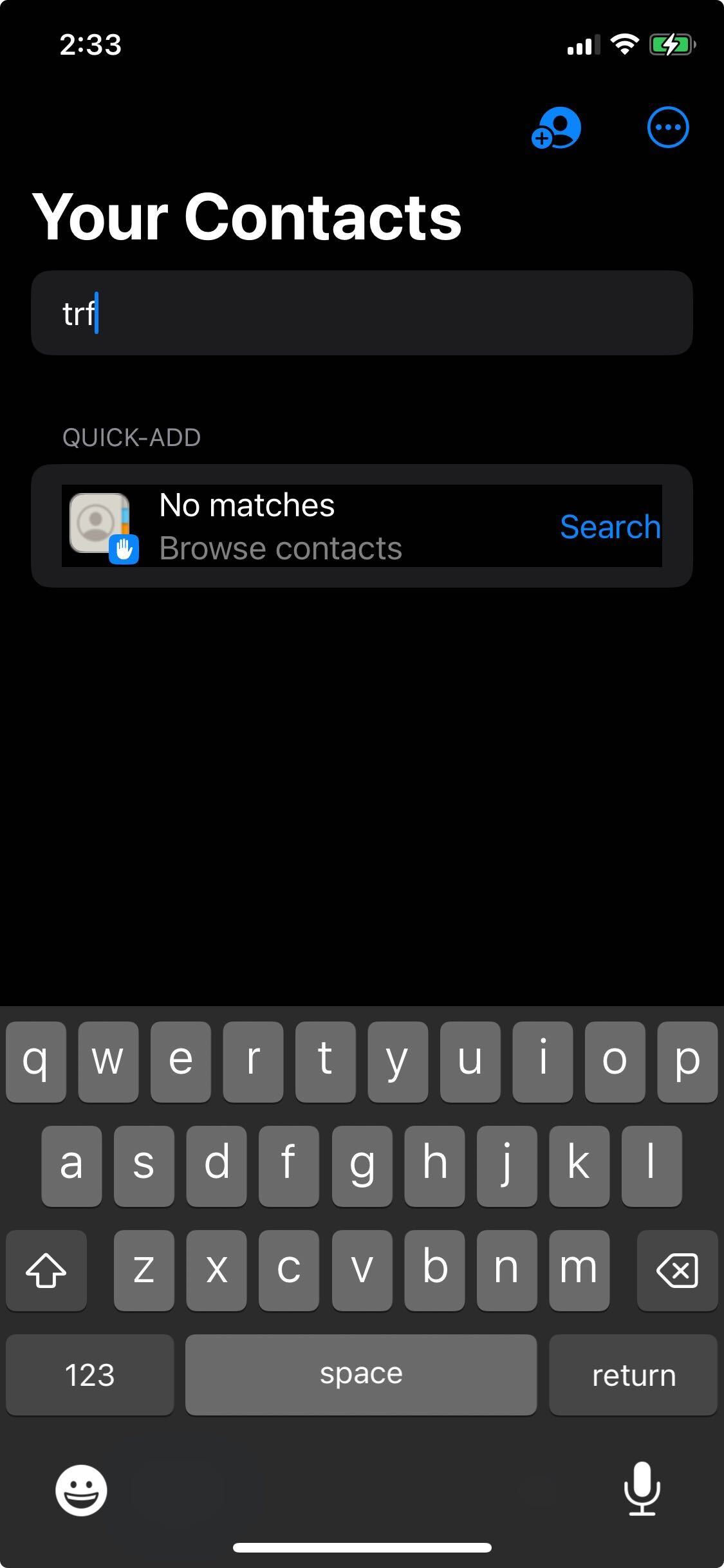This screenshot has height=1568, width=724.
Task: Tap the shift key
Action: click(46, 1271)
